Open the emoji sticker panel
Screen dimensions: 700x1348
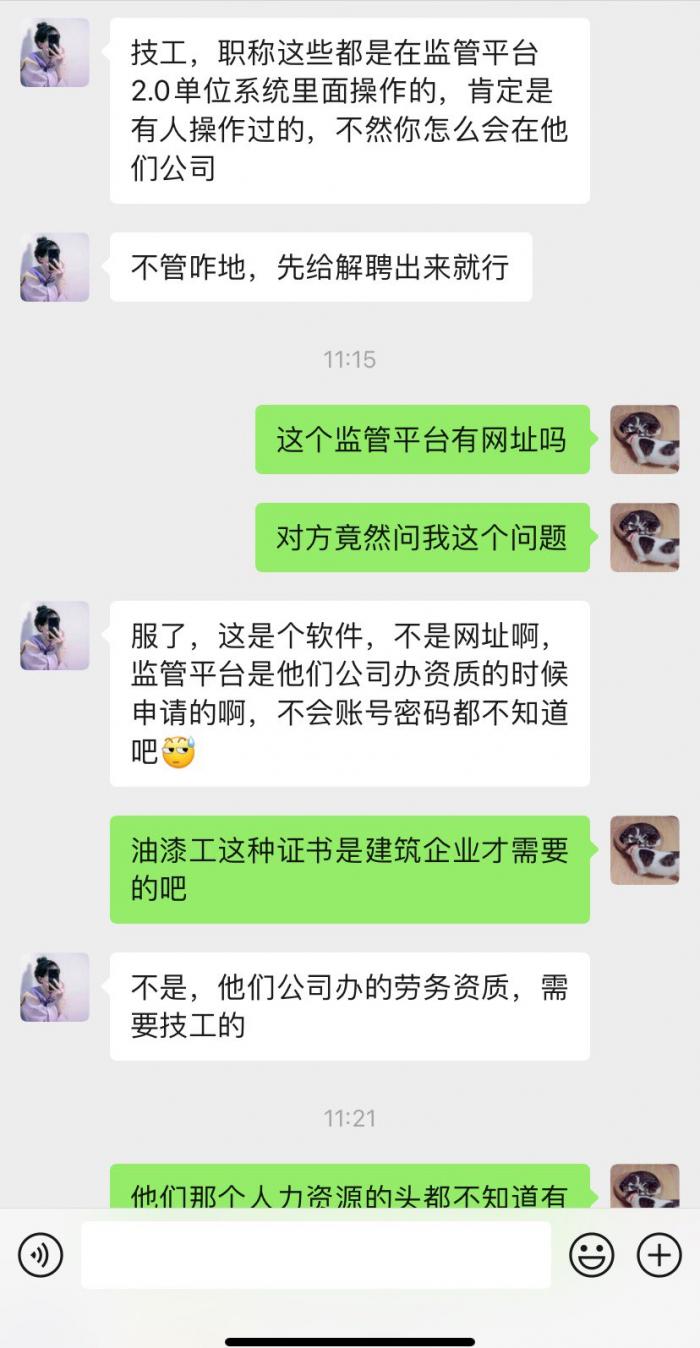[592, 1255]
